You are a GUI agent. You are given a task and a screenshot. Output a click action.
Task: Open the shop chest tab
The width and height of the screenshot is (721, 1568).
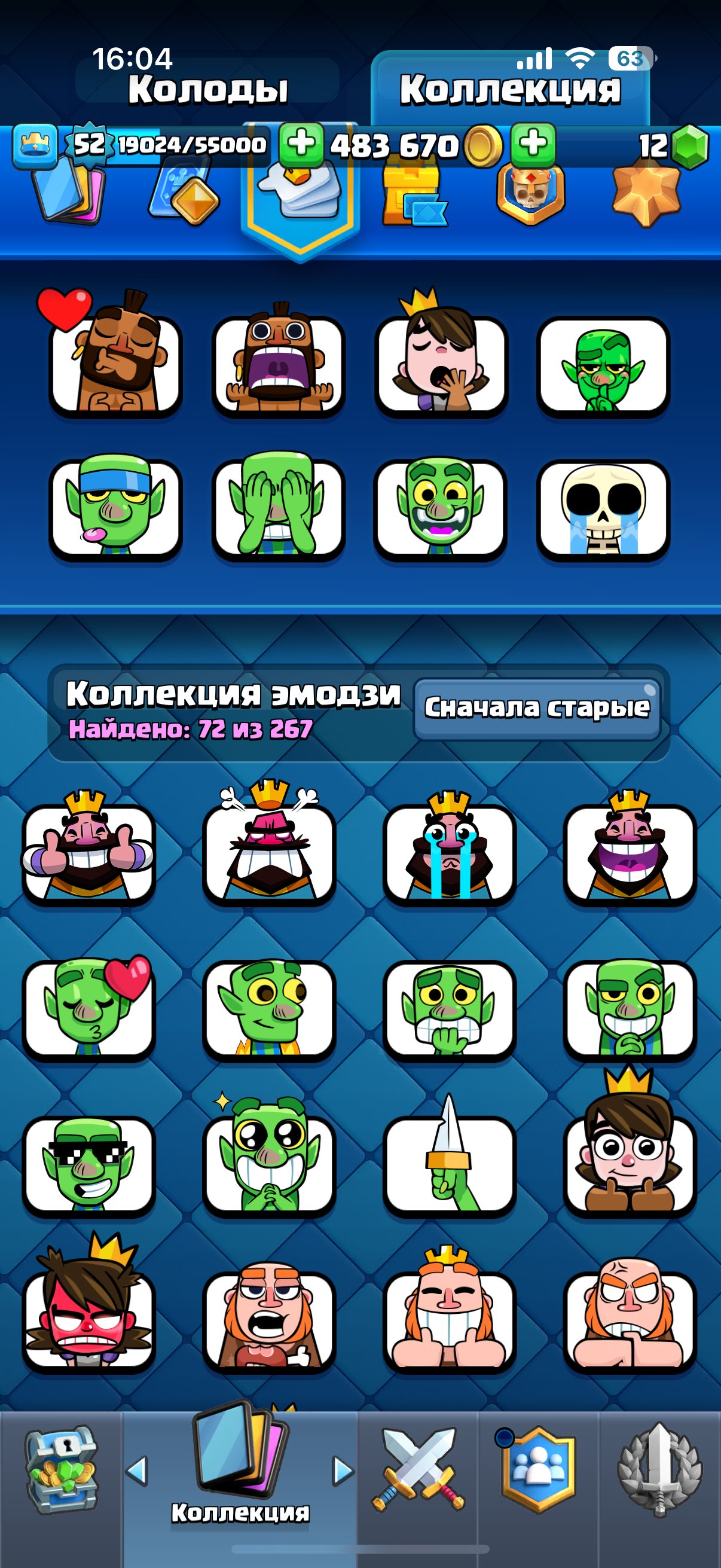point(61,1471)
